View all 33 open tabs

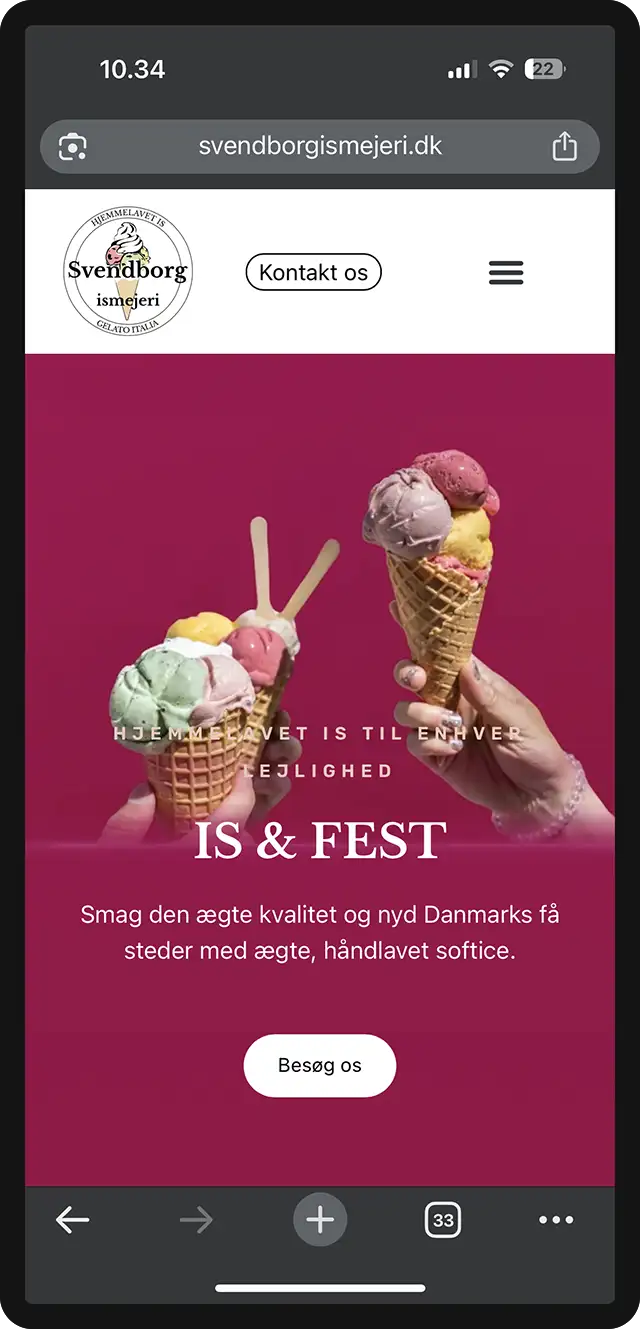(443, 1220)
